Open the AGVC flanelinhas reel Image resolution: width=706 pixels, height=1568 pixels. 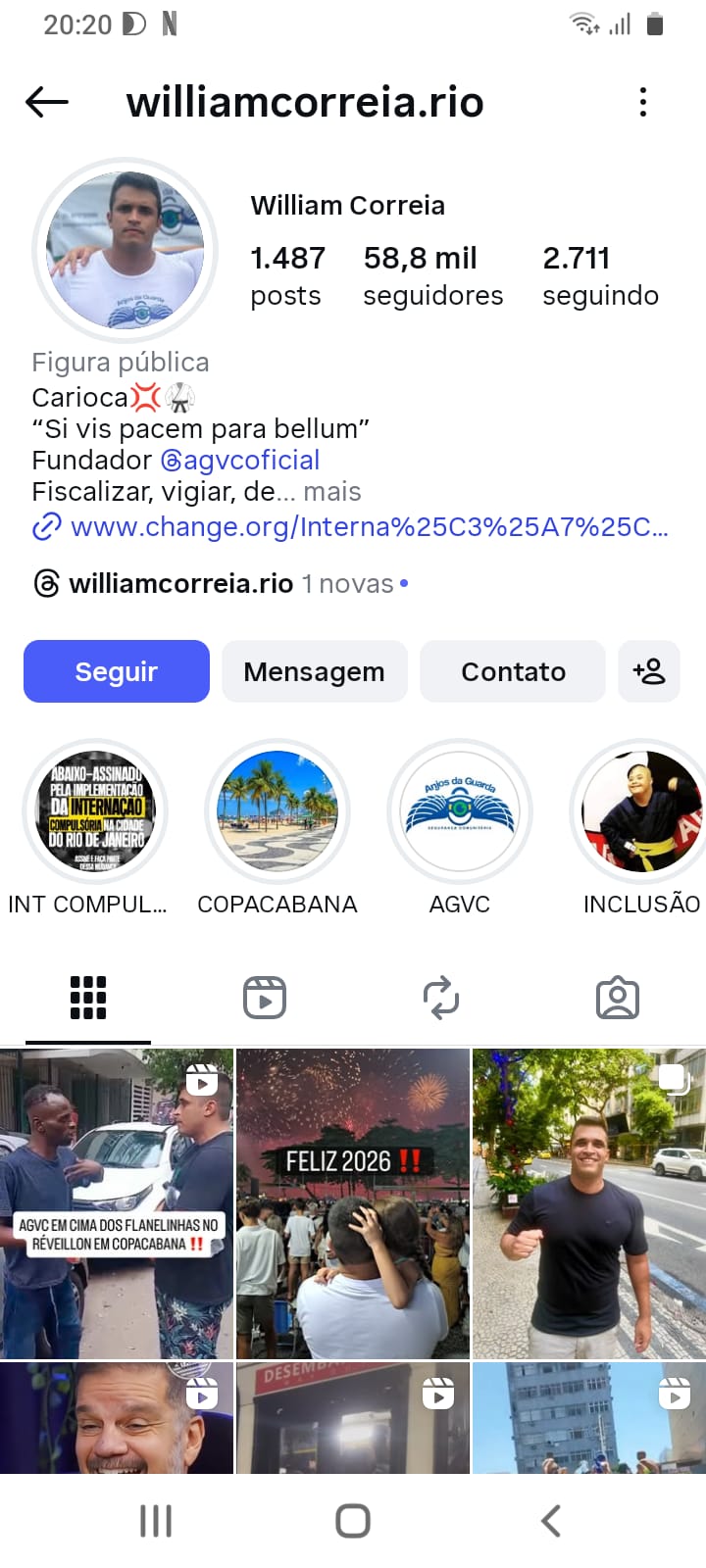(117, 1203)
